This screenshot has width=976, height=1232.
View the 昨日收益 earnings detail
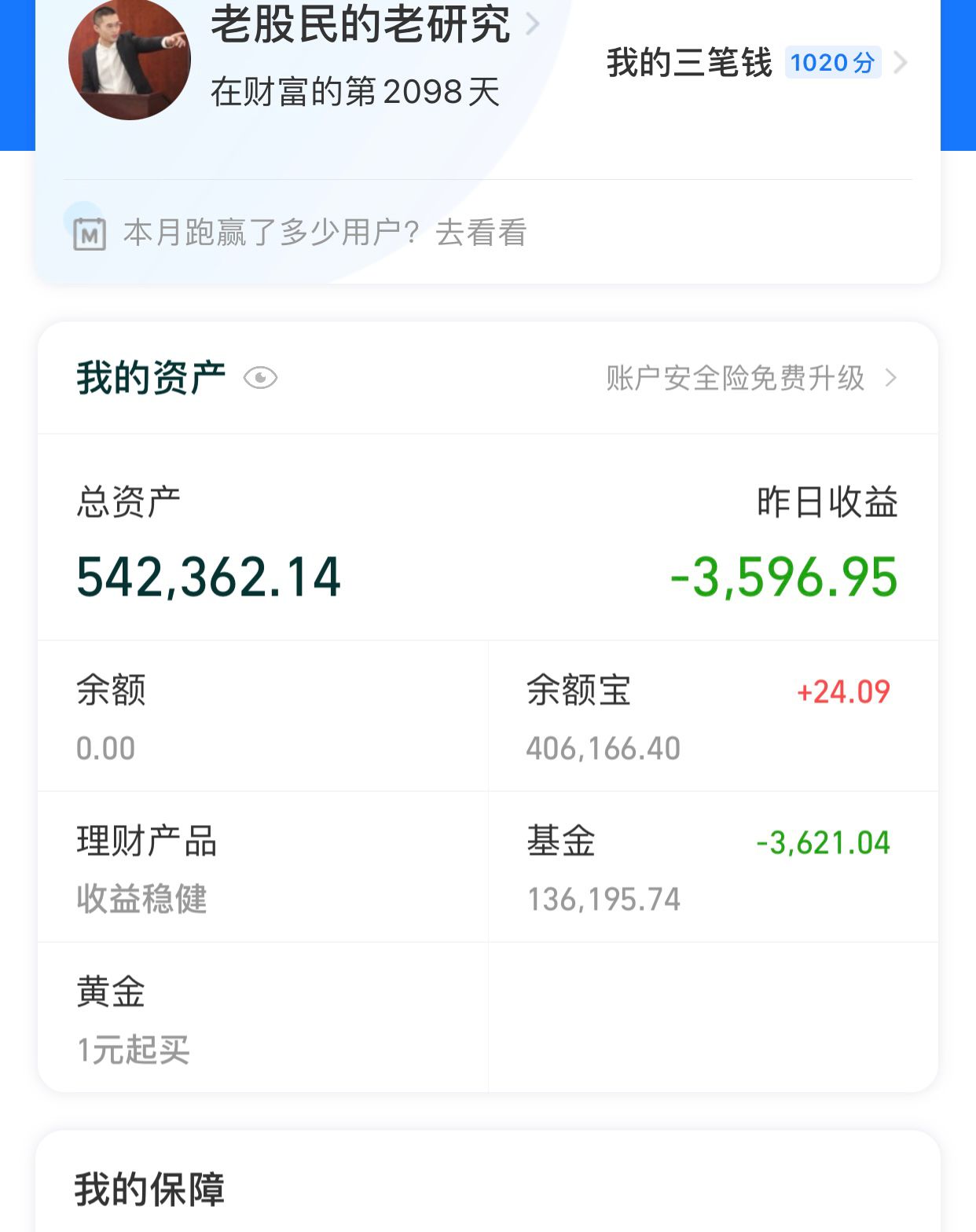(x=786, y=577)
